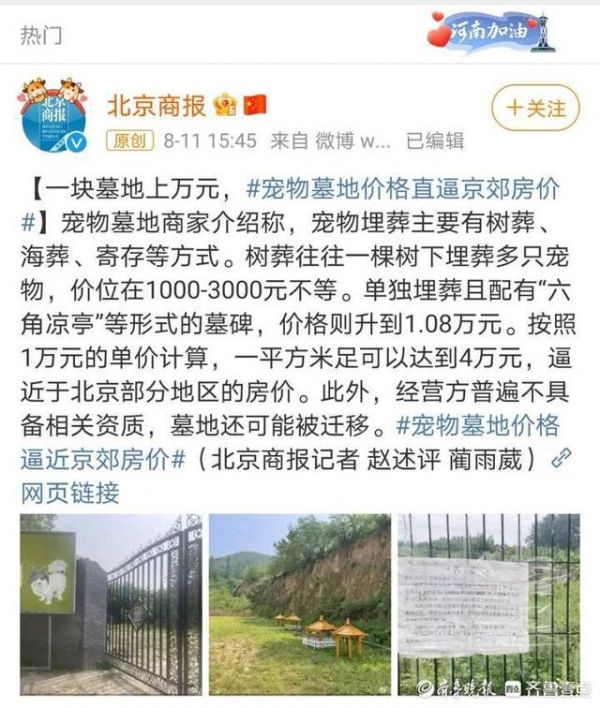Screen dimensions: 600x708
Task: View the photo of hexagonal pavilion gravestones
Action: [299, 604]
